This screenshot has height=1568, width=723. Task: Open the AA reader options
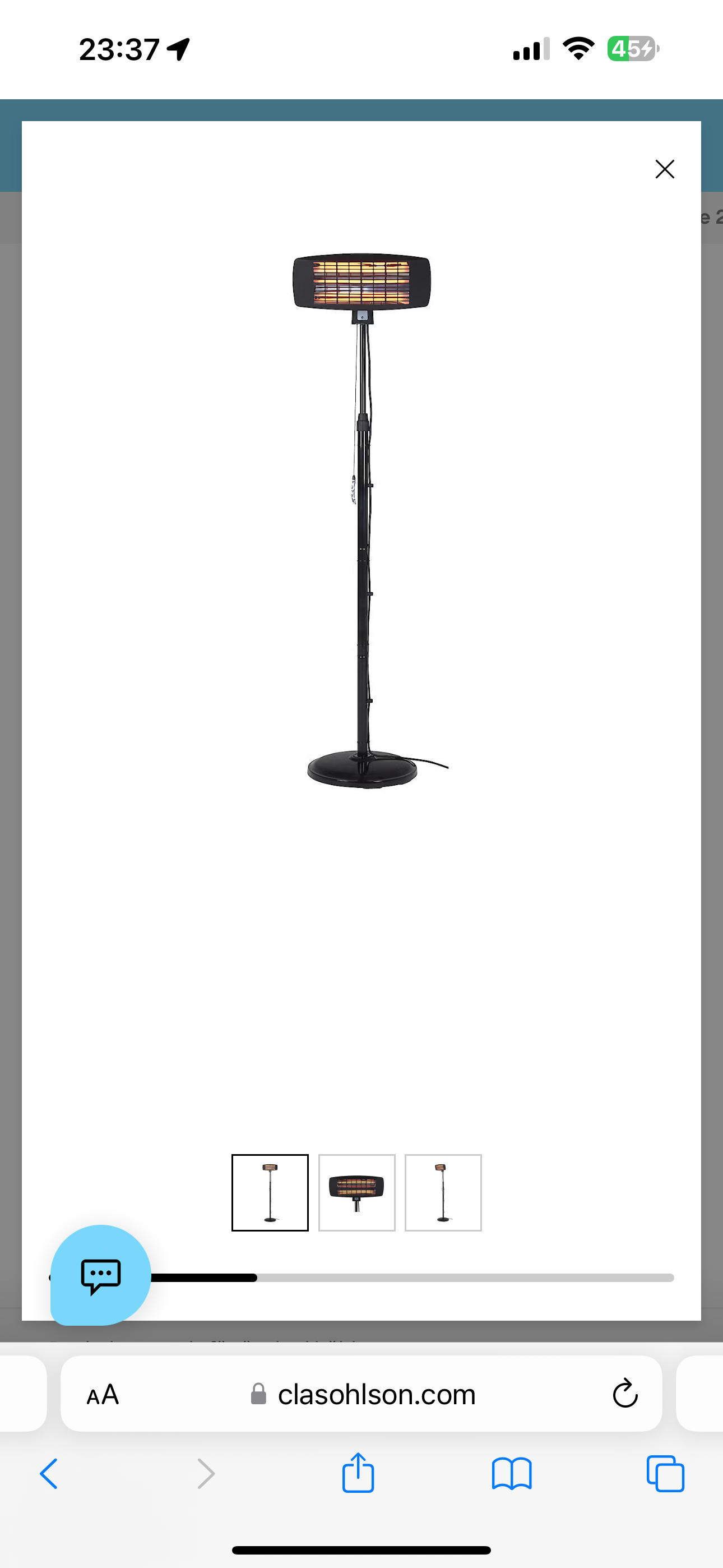point(102,1395)
